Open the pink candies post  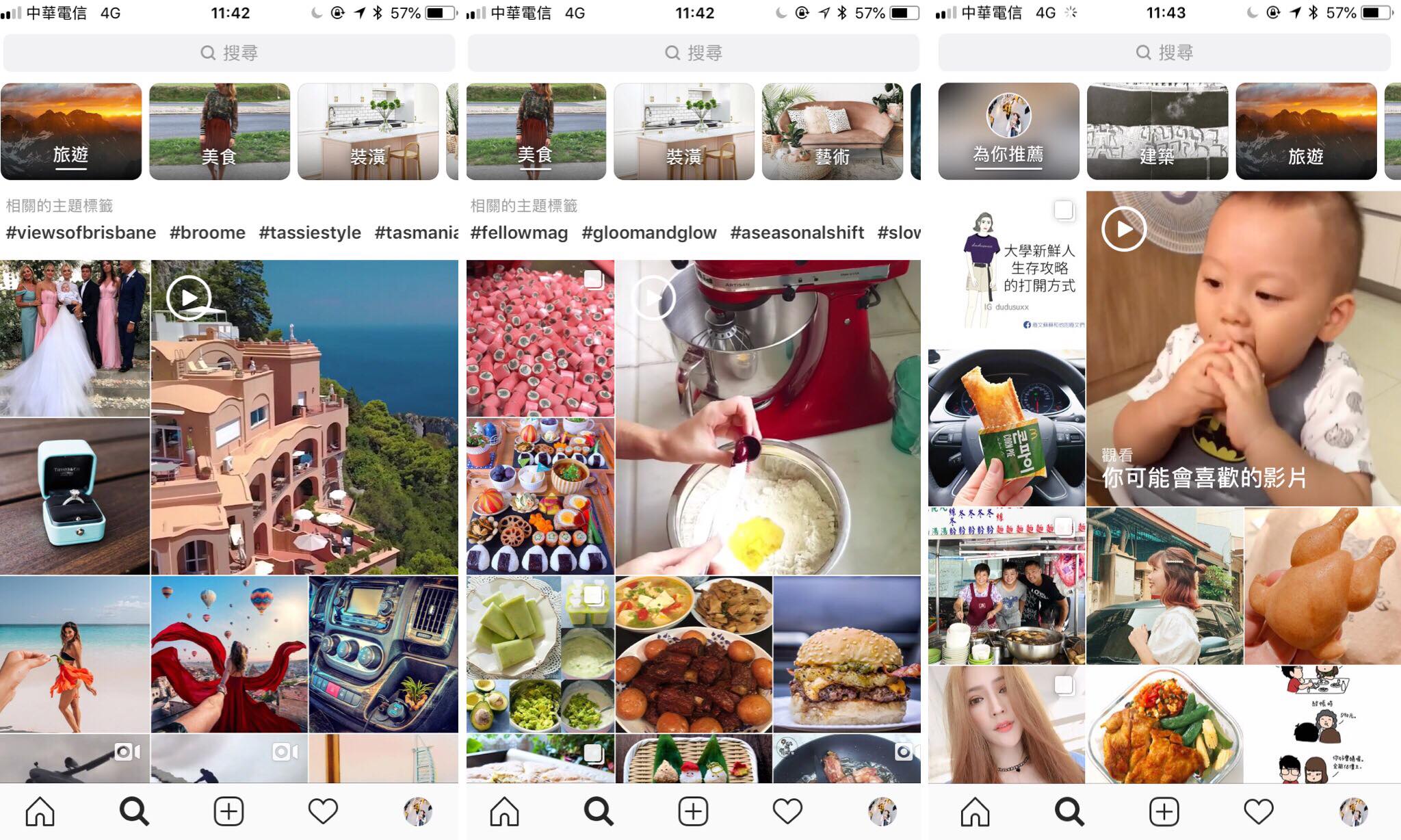pos(540,338)
